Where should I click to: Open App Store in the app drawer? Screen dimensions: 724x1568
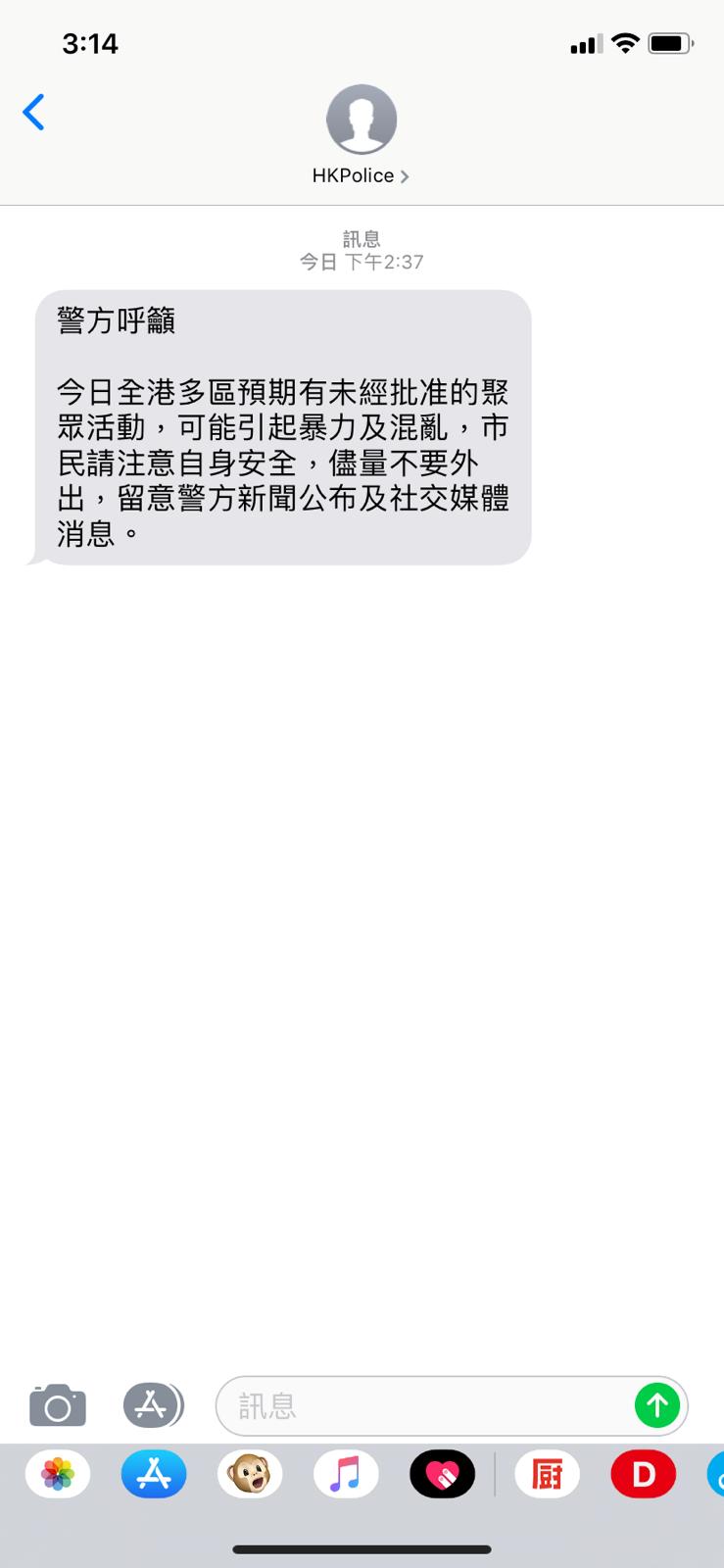pos(154,1474)
